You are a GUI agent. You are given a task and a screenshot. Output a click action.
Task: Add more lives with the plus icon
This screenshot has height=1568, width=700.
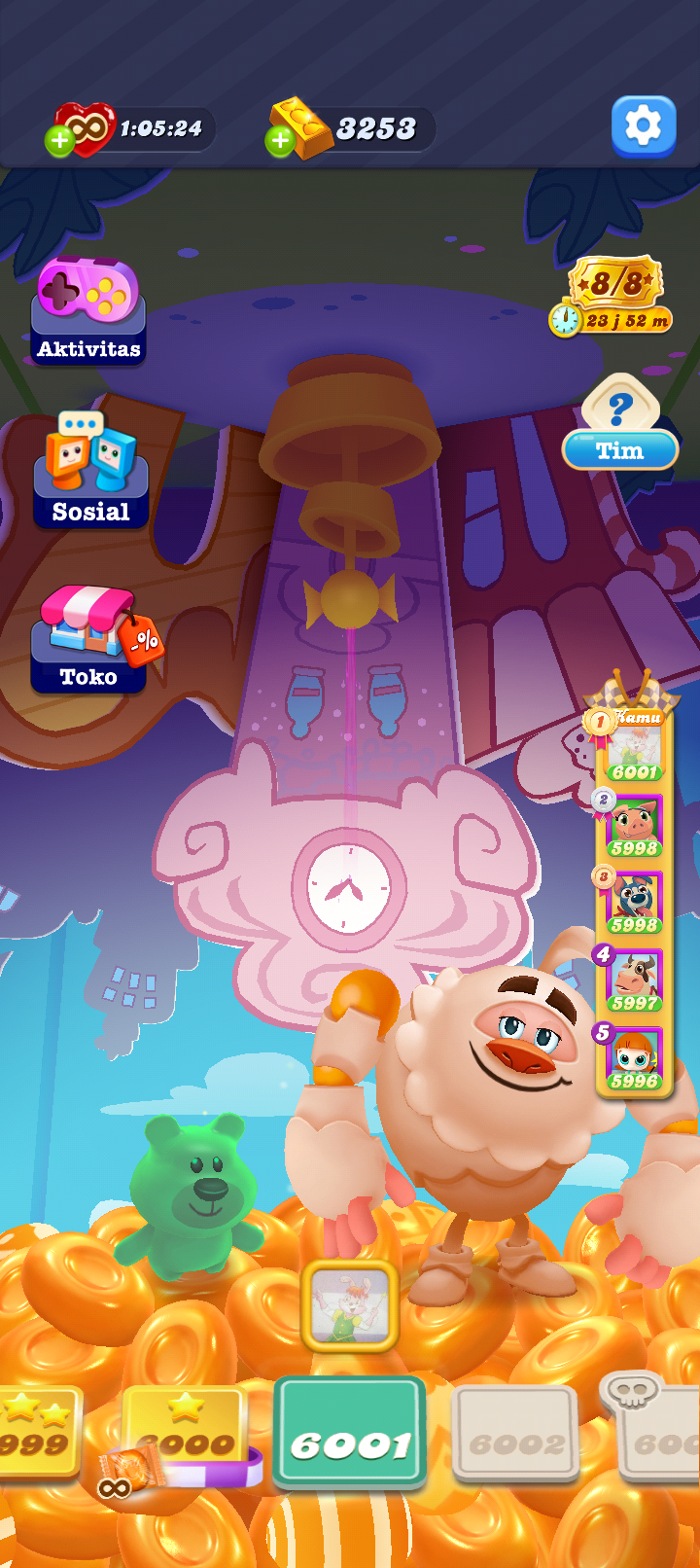59,141
